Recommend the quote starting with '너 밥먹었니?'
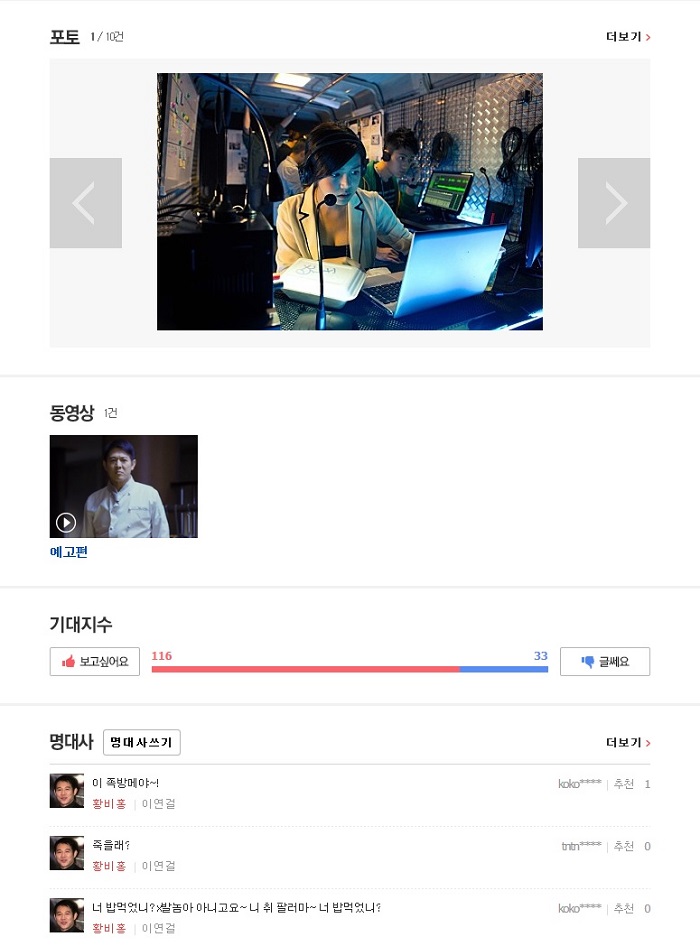 click(x=624, y=908)
